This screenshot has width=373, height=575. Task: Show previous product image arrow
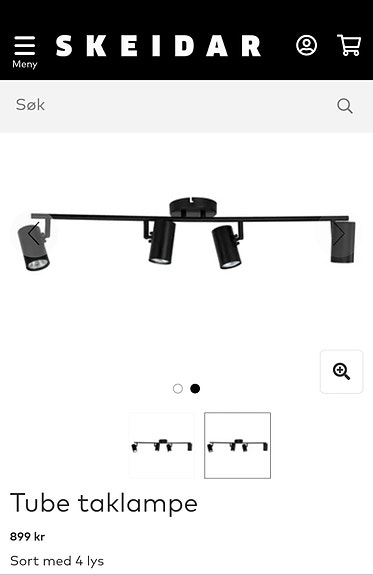(x=34, y=233)
